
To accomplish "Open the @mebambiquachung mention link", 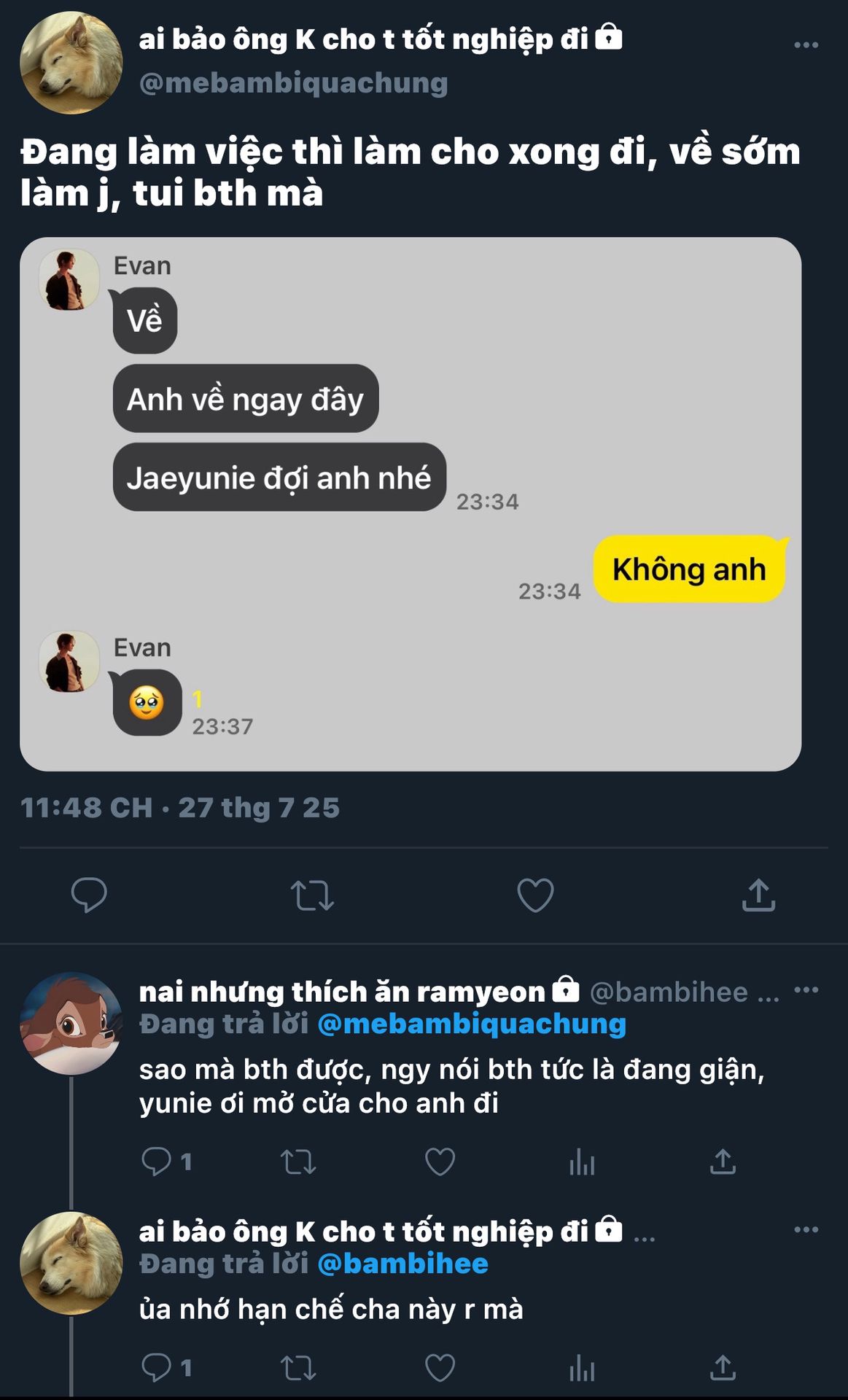I will (x=472, y=1024).
